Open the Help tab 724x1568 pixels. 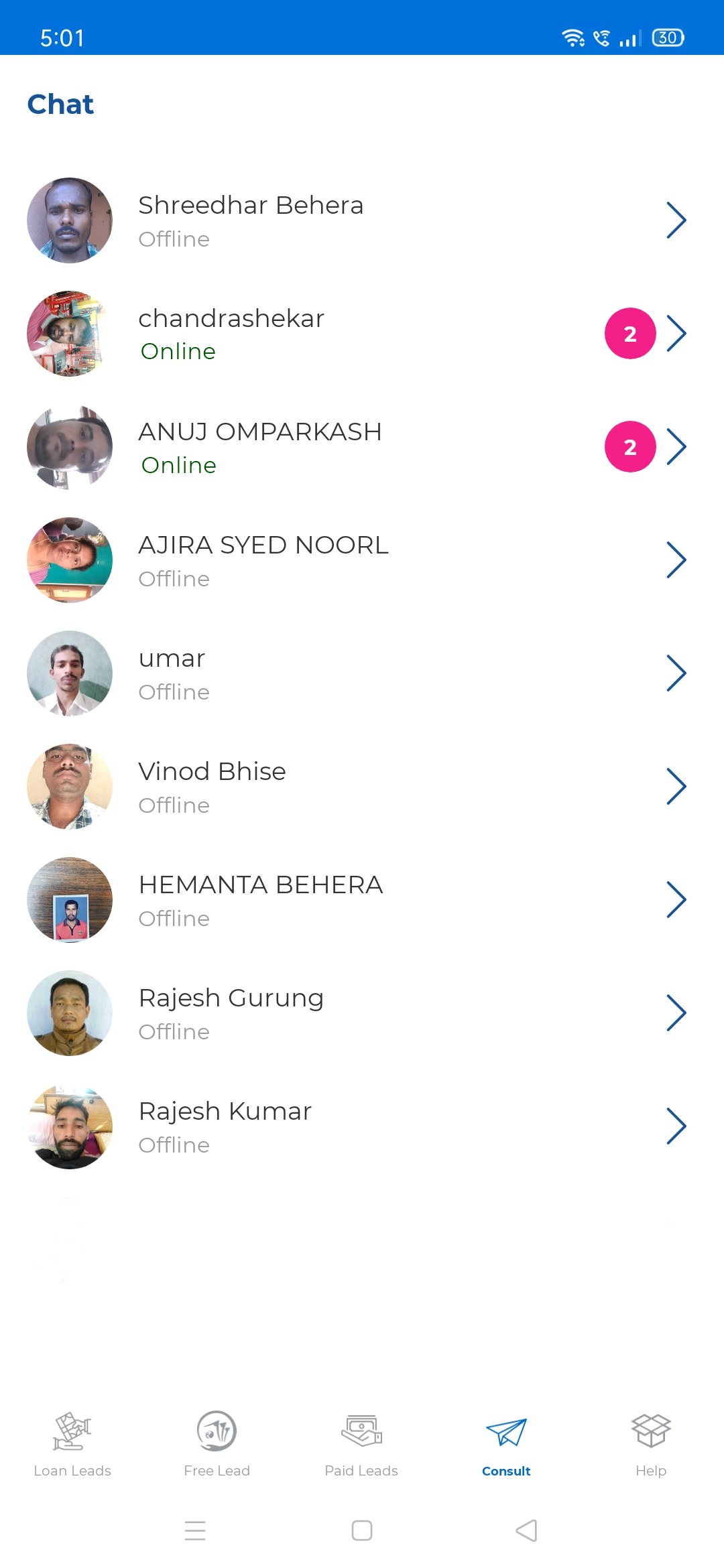point(652,1444)
